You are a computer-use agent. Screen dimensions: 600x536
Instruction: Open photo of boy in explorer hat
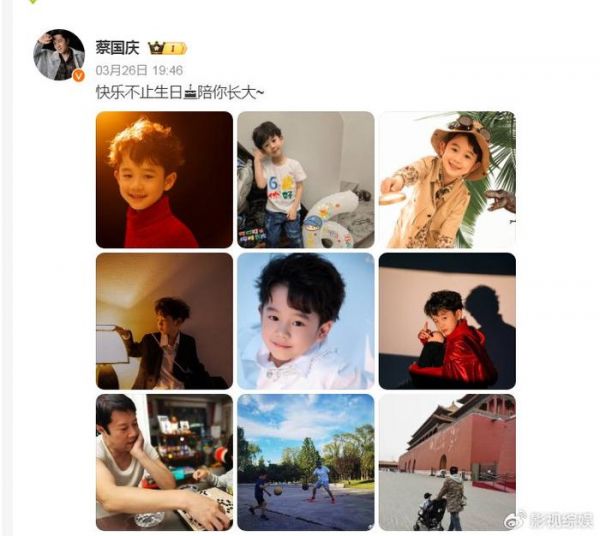(447, 180)
